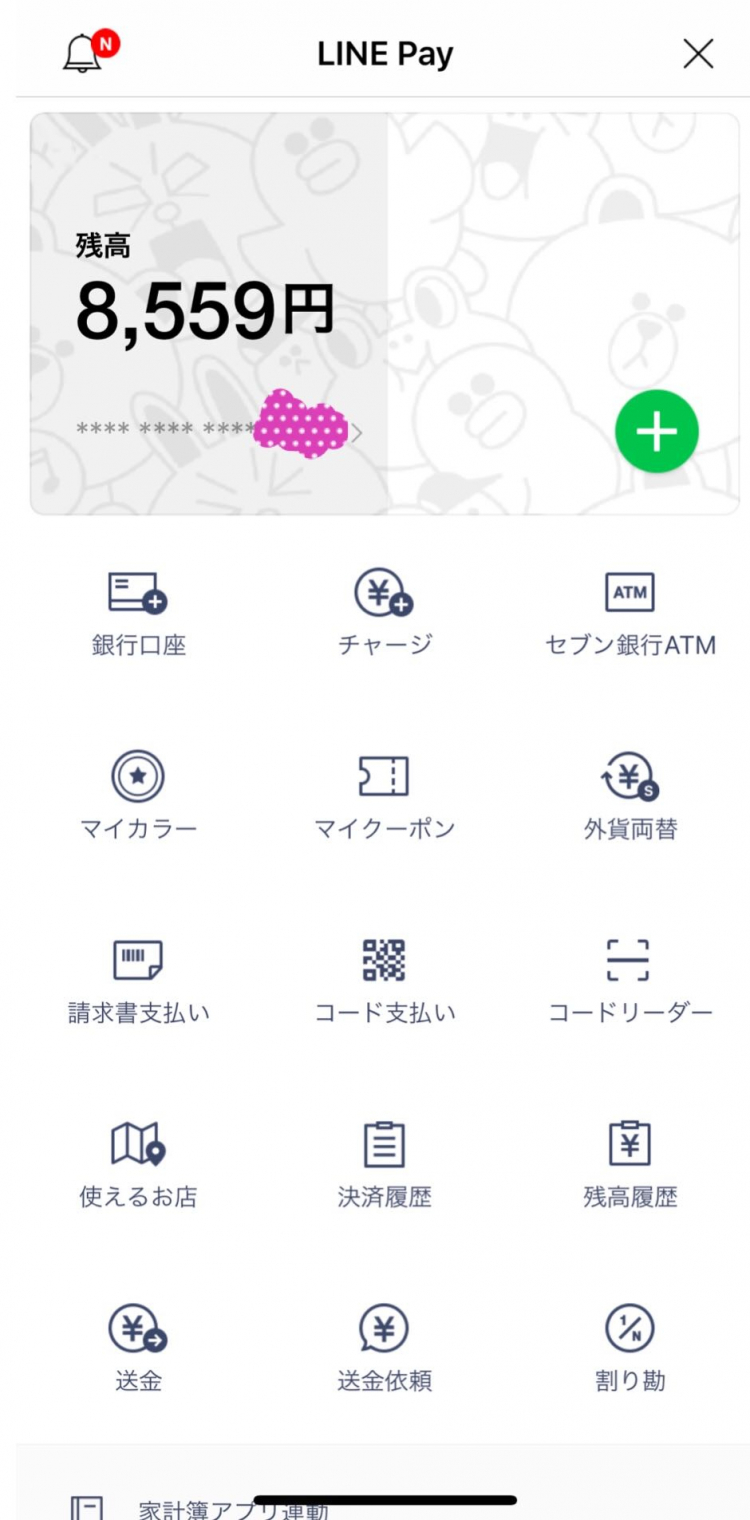Open the コードリーダー scanner
Screen dimensions: 750x1520
[630, 981]
